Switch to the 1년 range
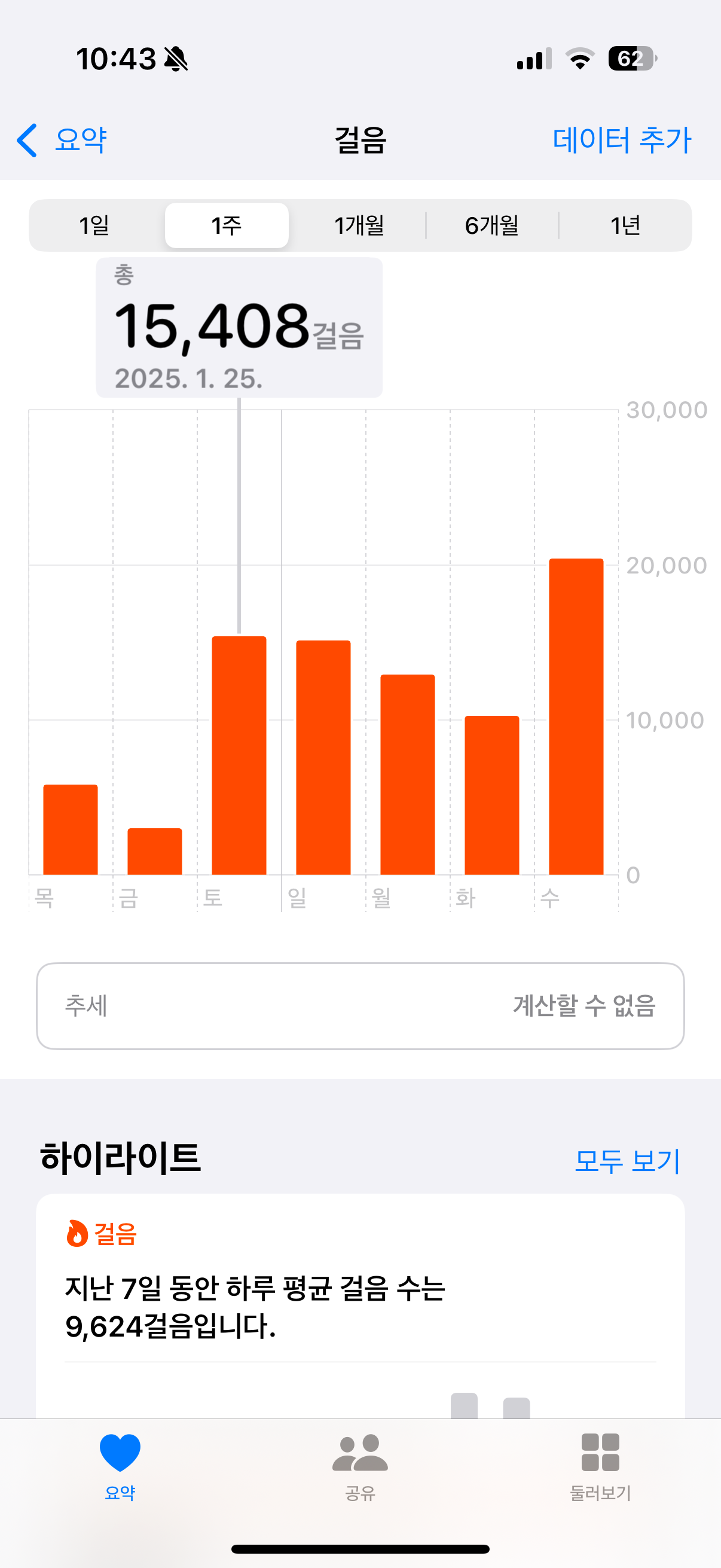 coord(625,225)
